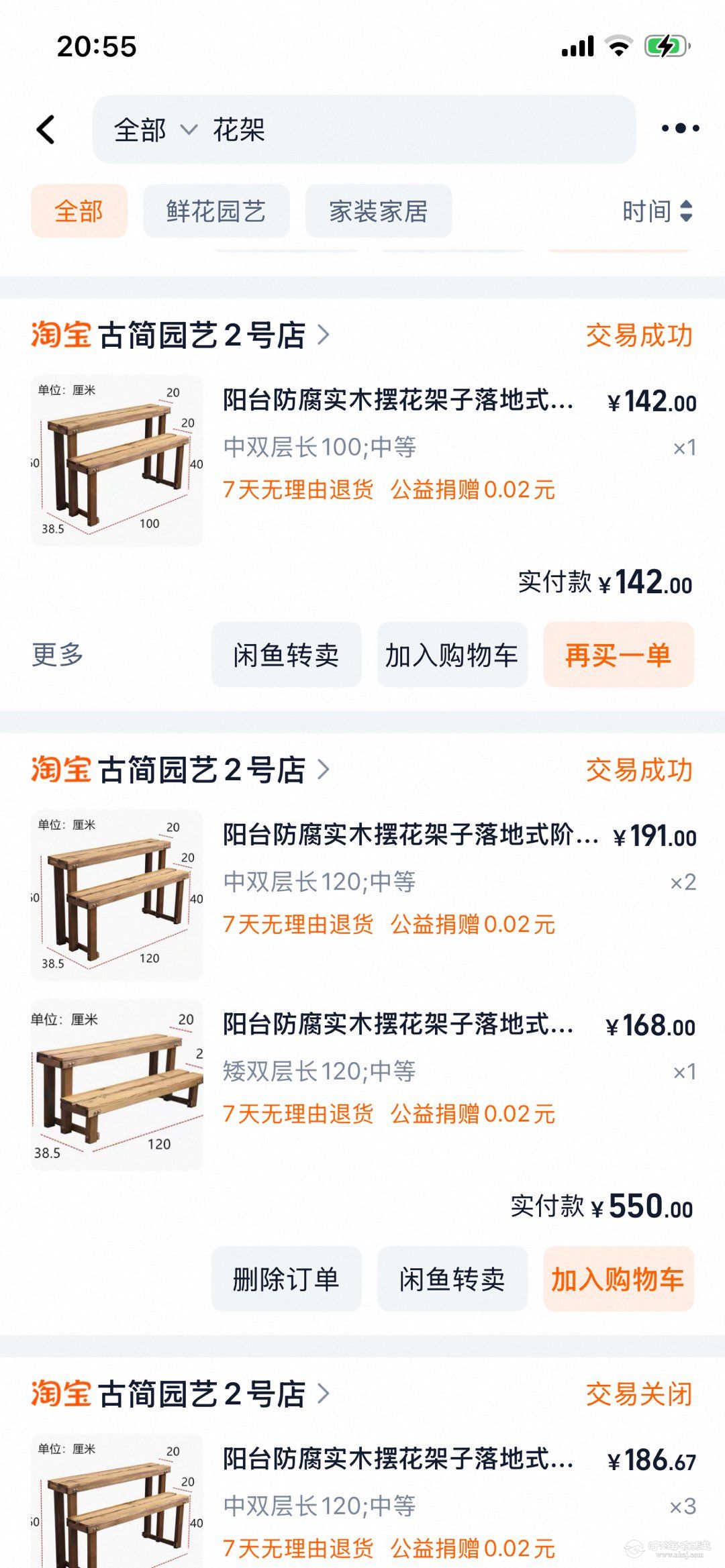The image size is (725, 1568).
Task: Tap 闲鱼转卖 for the ¥142 order
Action: (286, 655)
